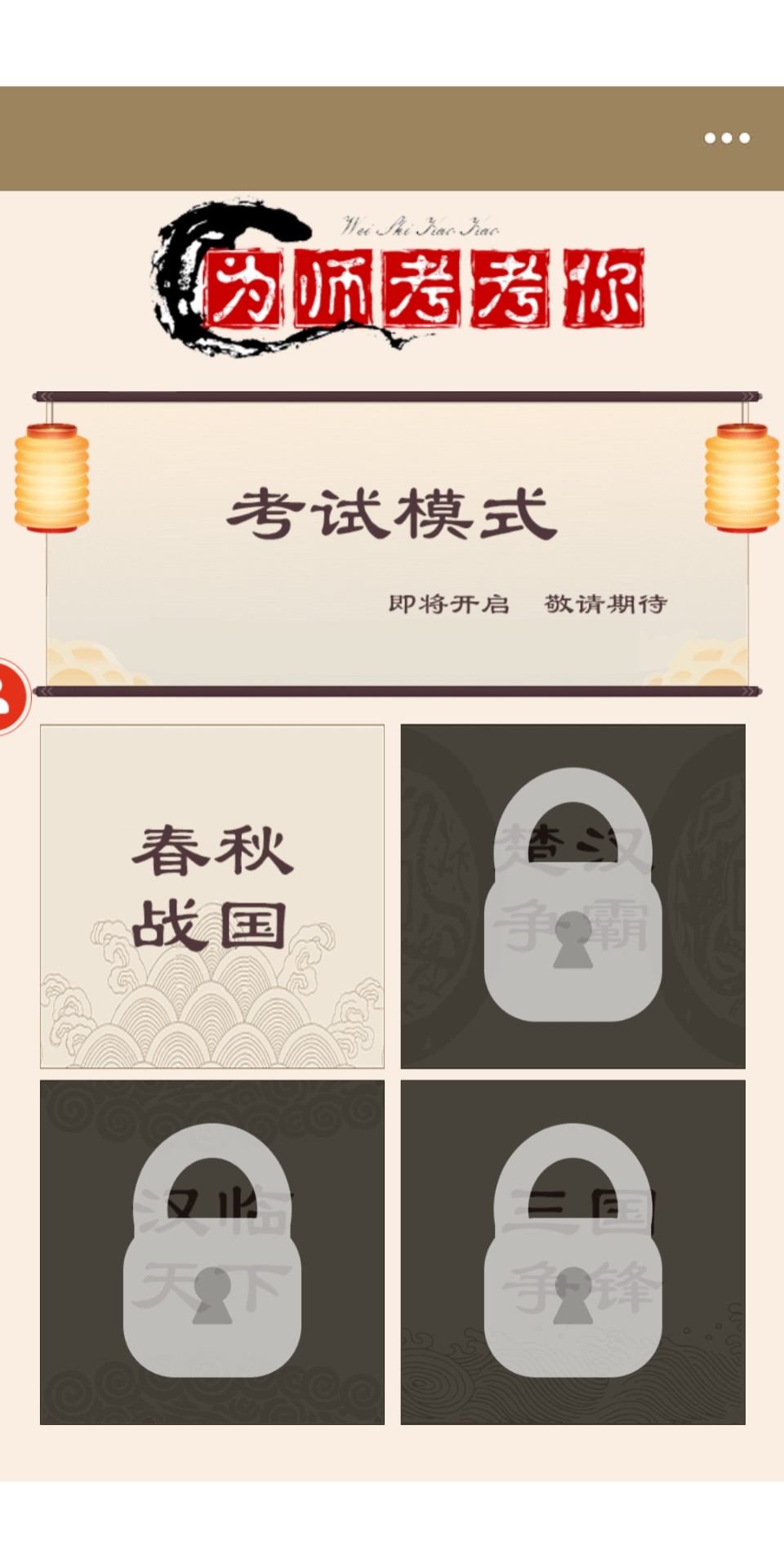The height and width of the screenshot is (1568, 784).
Task: Toggle the locked 楚汉争霸 level card
Action: click(x=577, y=894)
